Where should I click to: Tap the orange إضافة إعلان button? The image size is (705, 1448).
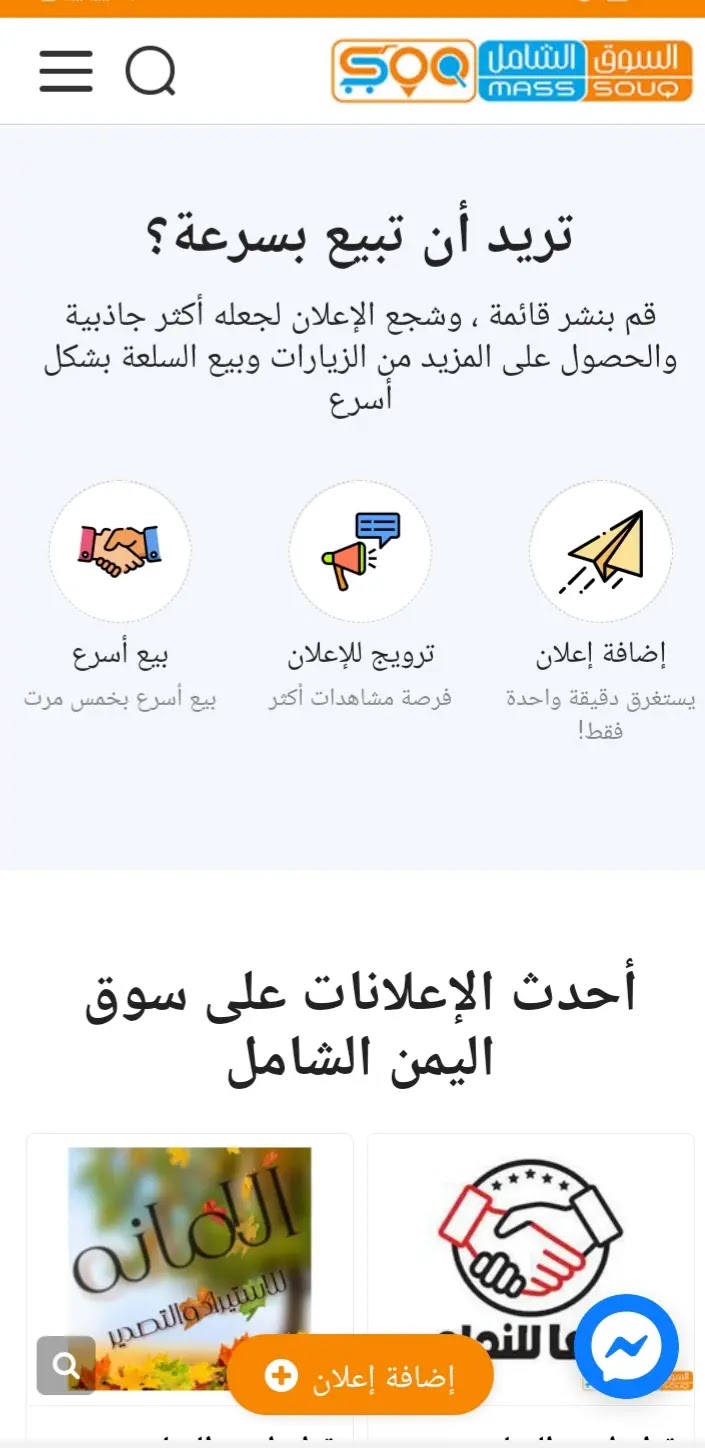[x=360, y=1376]
